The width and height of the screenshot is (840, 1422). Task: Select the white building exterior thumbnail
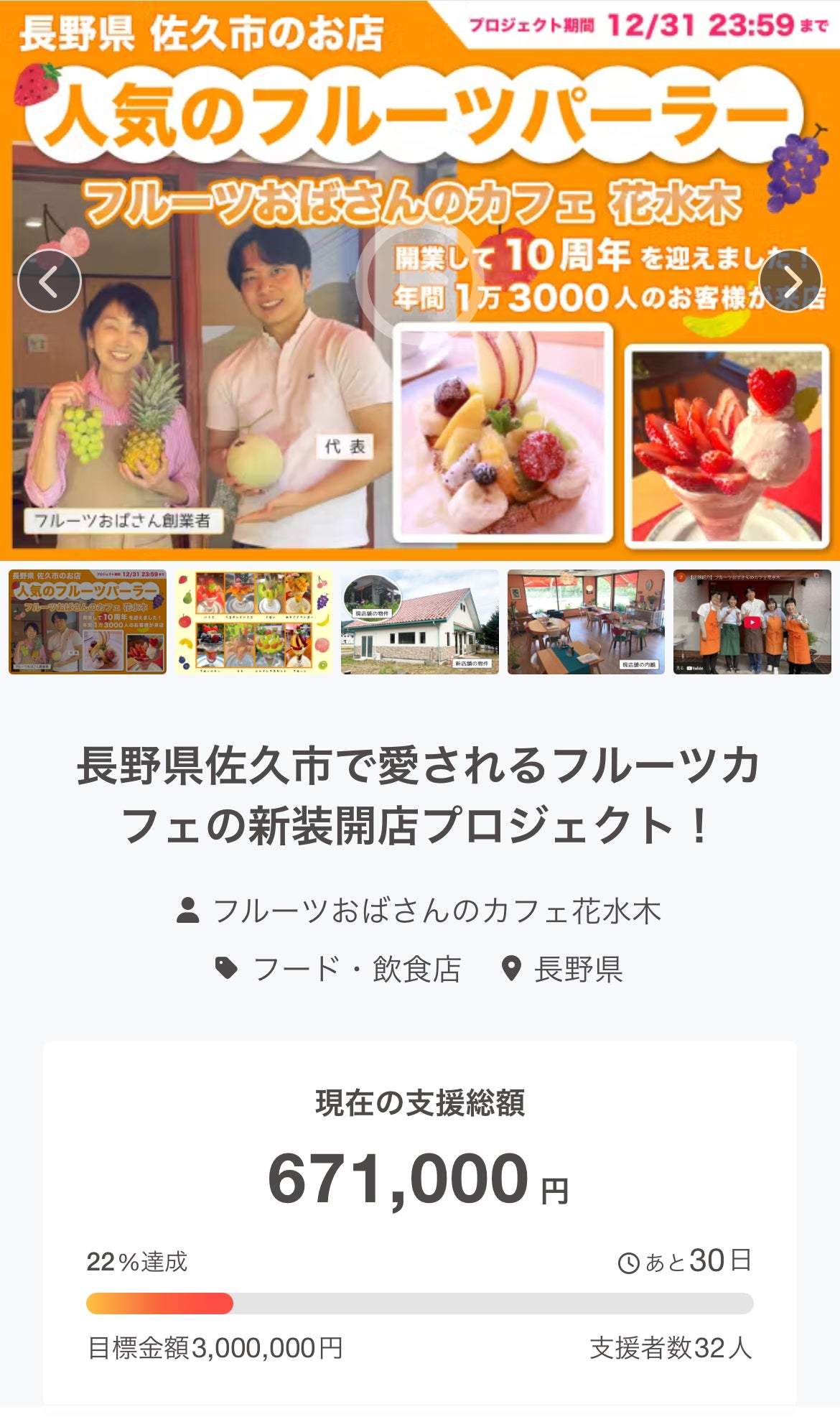pos(419,622)
